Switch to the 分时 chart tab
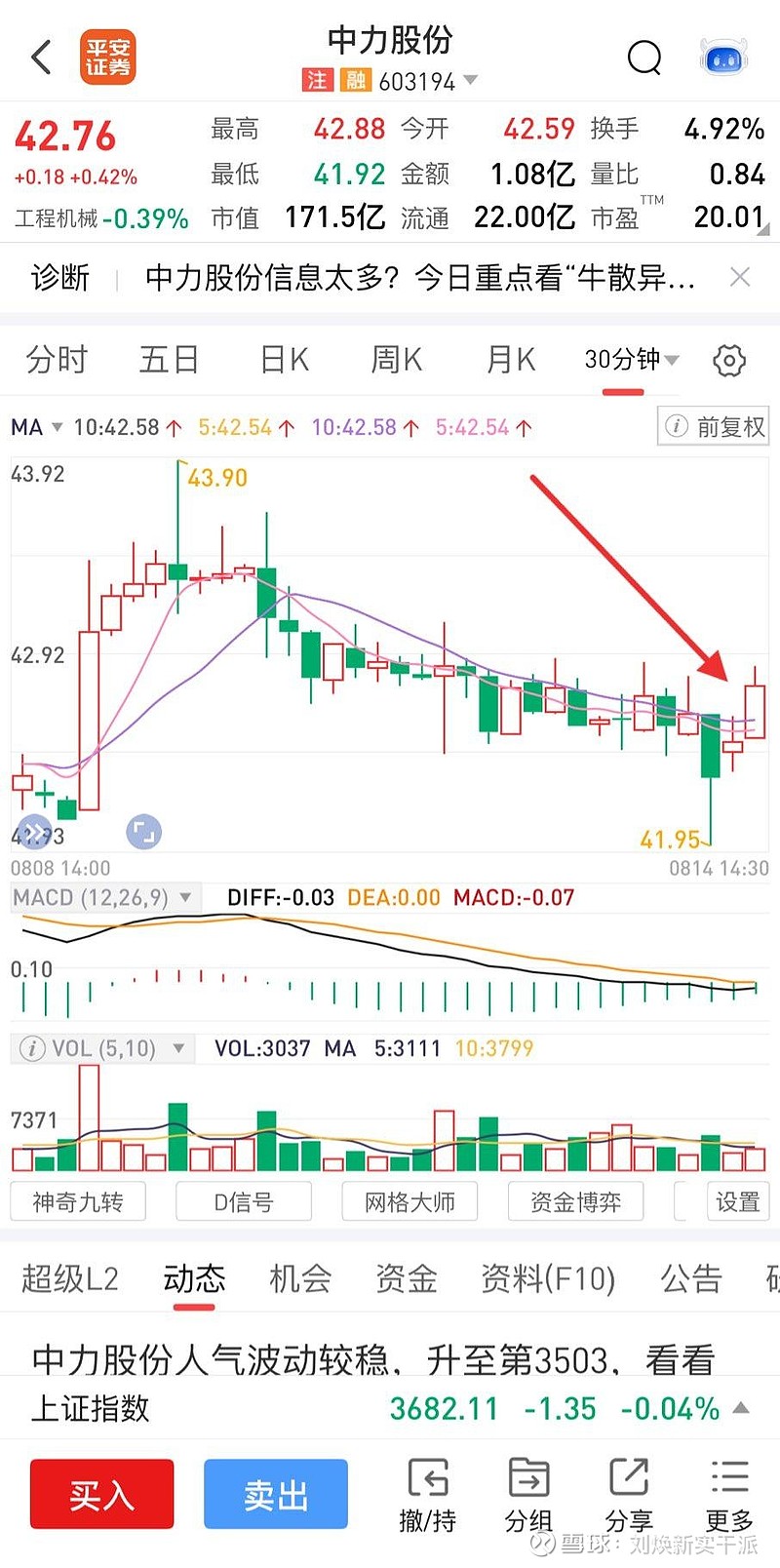The width and height of the screenshot is (780, 1568). pyautogui.click(x=57, y=360)
